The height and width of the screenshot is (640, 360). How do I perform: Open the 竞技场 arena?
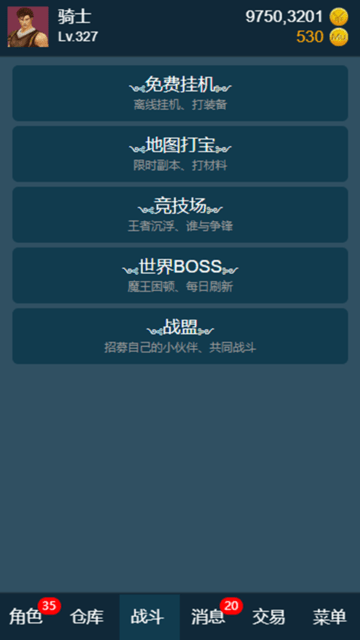coord(180,215)
